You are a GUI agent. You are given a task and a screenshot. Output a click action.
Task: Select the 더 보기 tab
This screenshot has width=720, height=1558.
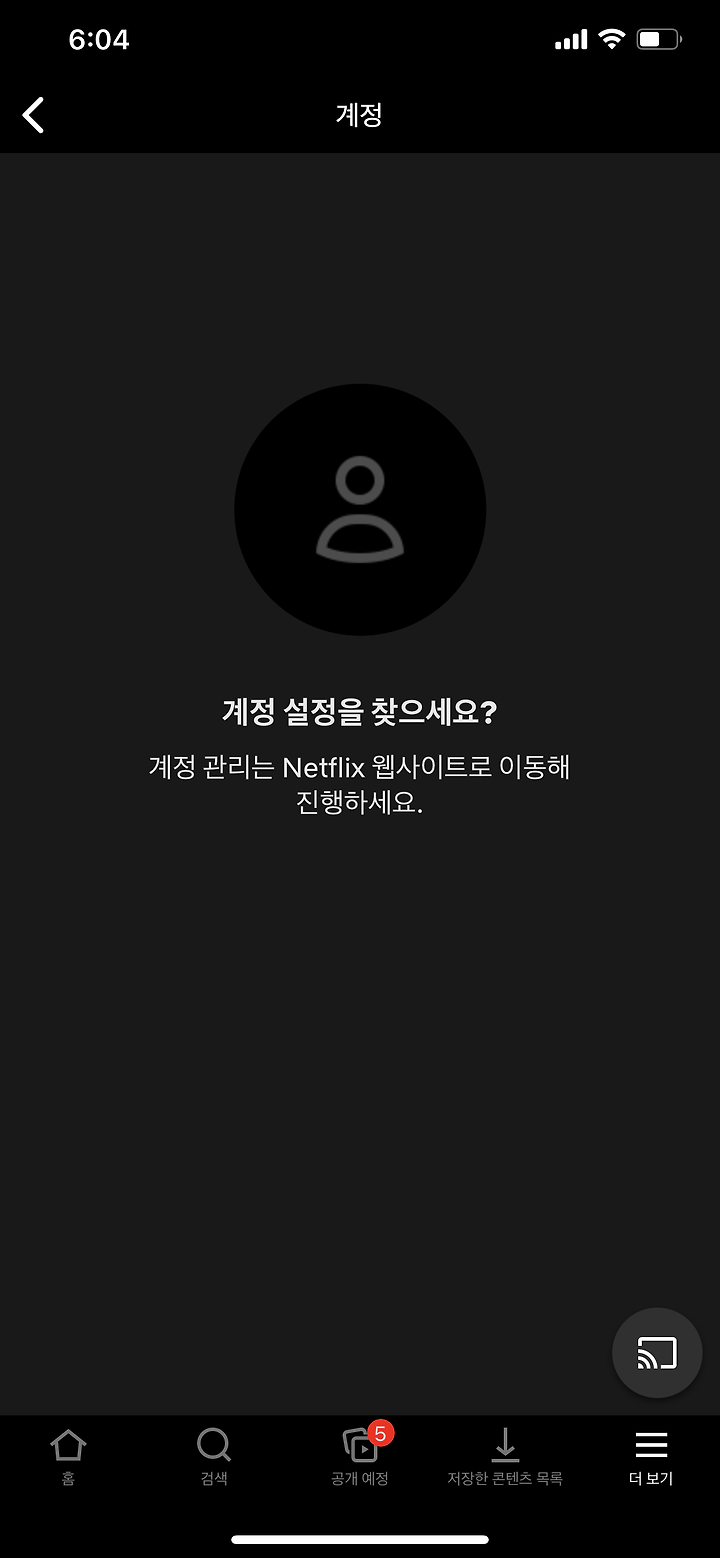click(x=651, y=1458)
